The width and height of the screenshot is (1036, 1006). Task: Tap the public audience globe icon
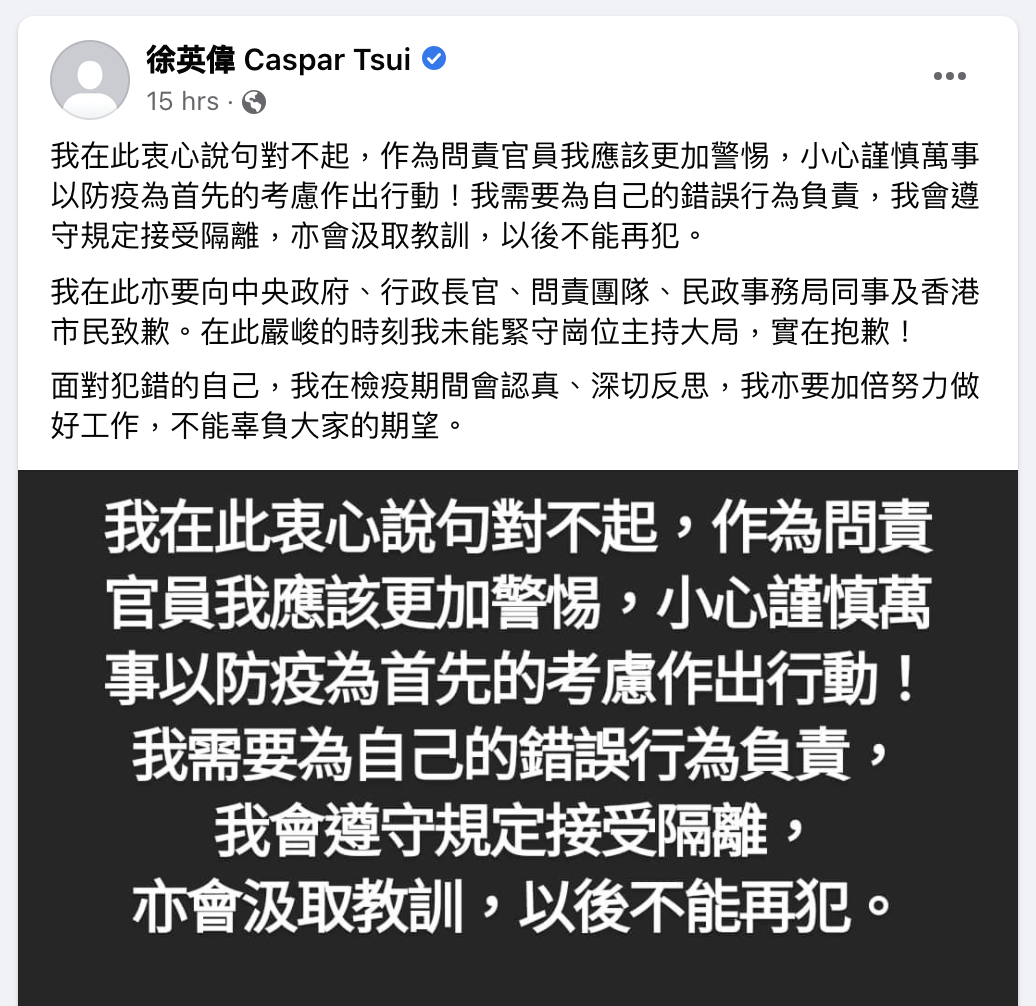254,101
